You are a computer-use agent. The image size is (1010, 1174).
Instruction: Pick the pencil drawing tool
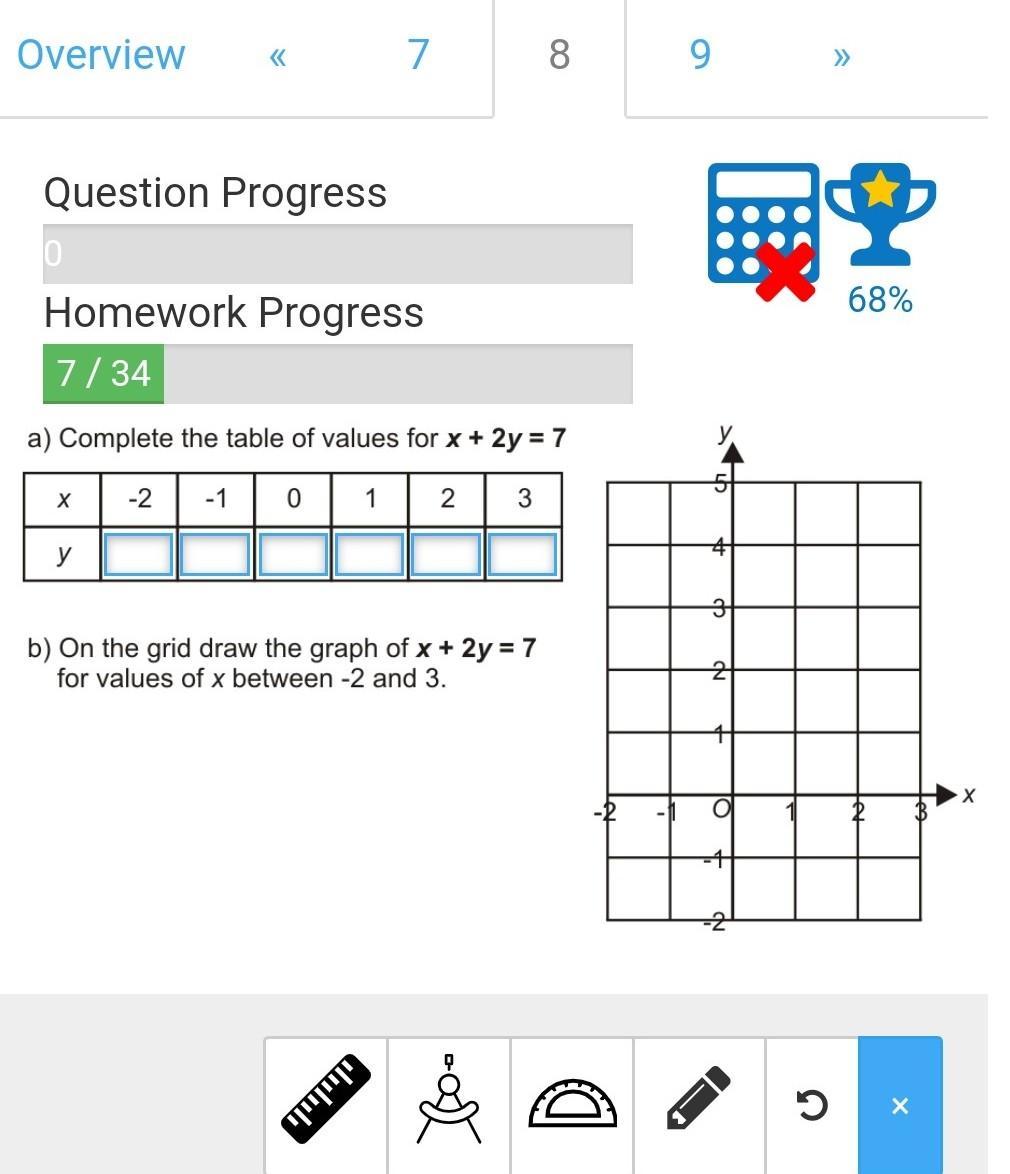click(x=698, y=1100)
